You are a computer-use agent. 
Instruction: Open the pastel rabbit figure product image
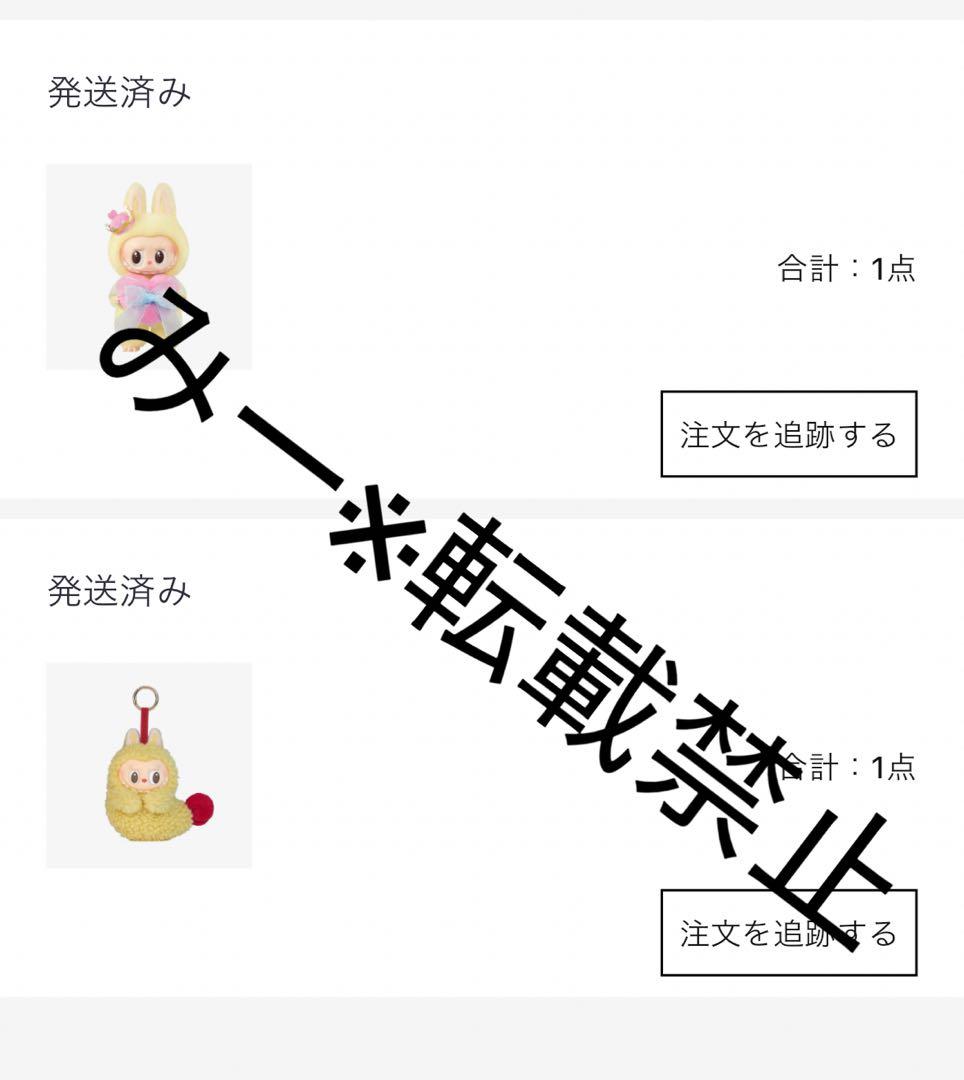(x=149, y=267)
